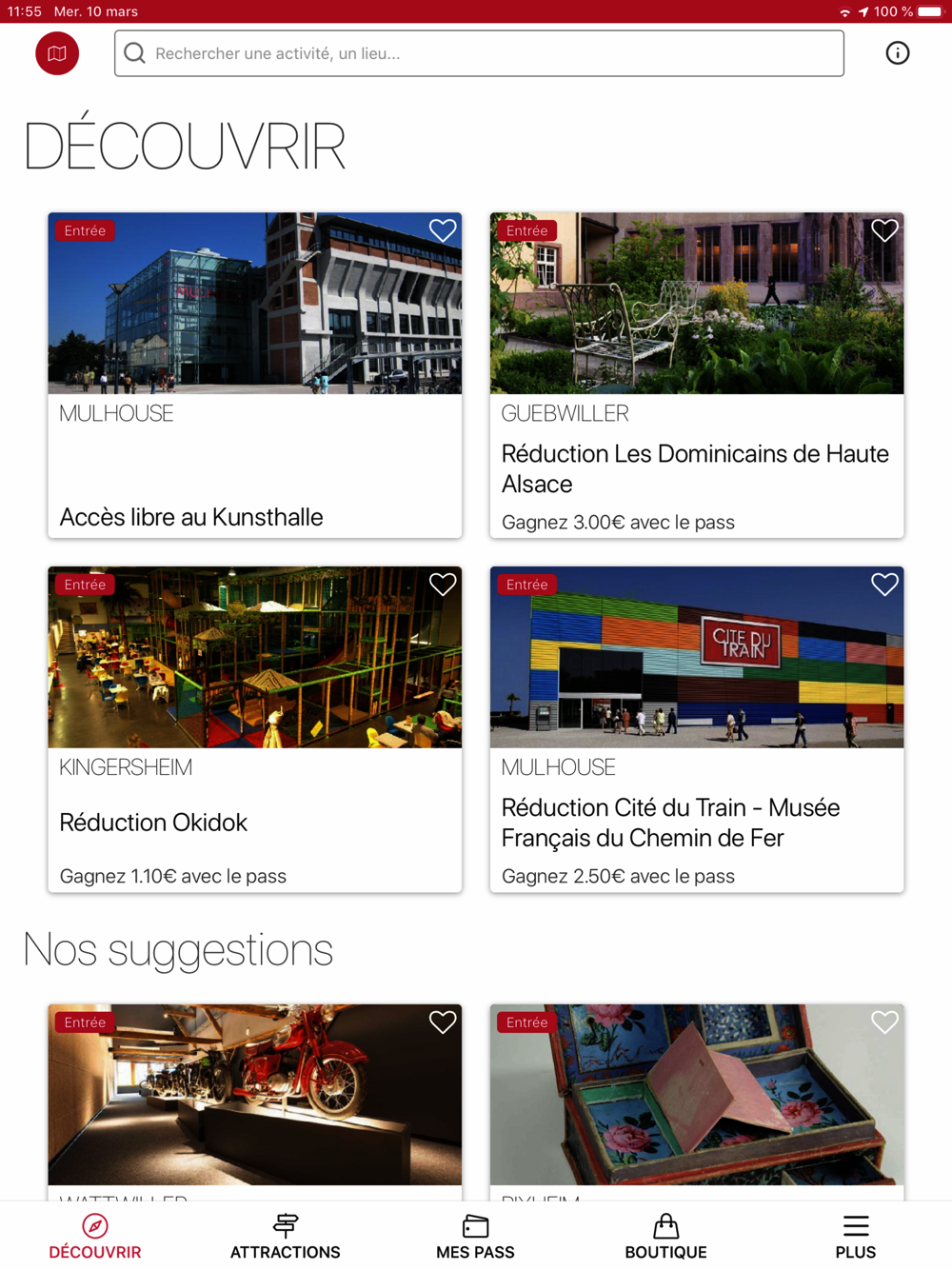
Task: Show the Plus menu tab
Action: [855, 1237]
